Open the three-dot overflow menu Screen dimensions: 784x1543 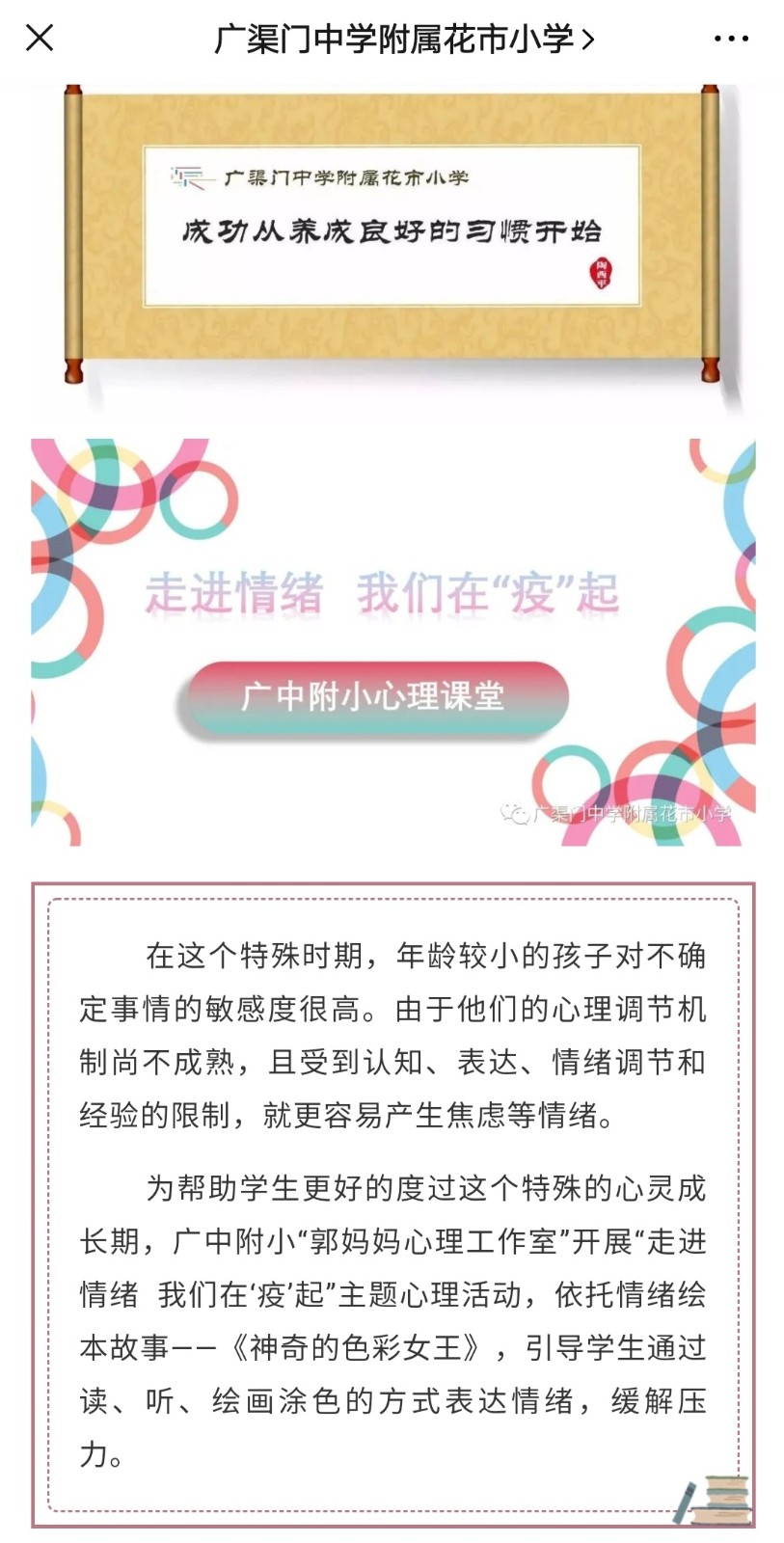click(x=731, y=39)
